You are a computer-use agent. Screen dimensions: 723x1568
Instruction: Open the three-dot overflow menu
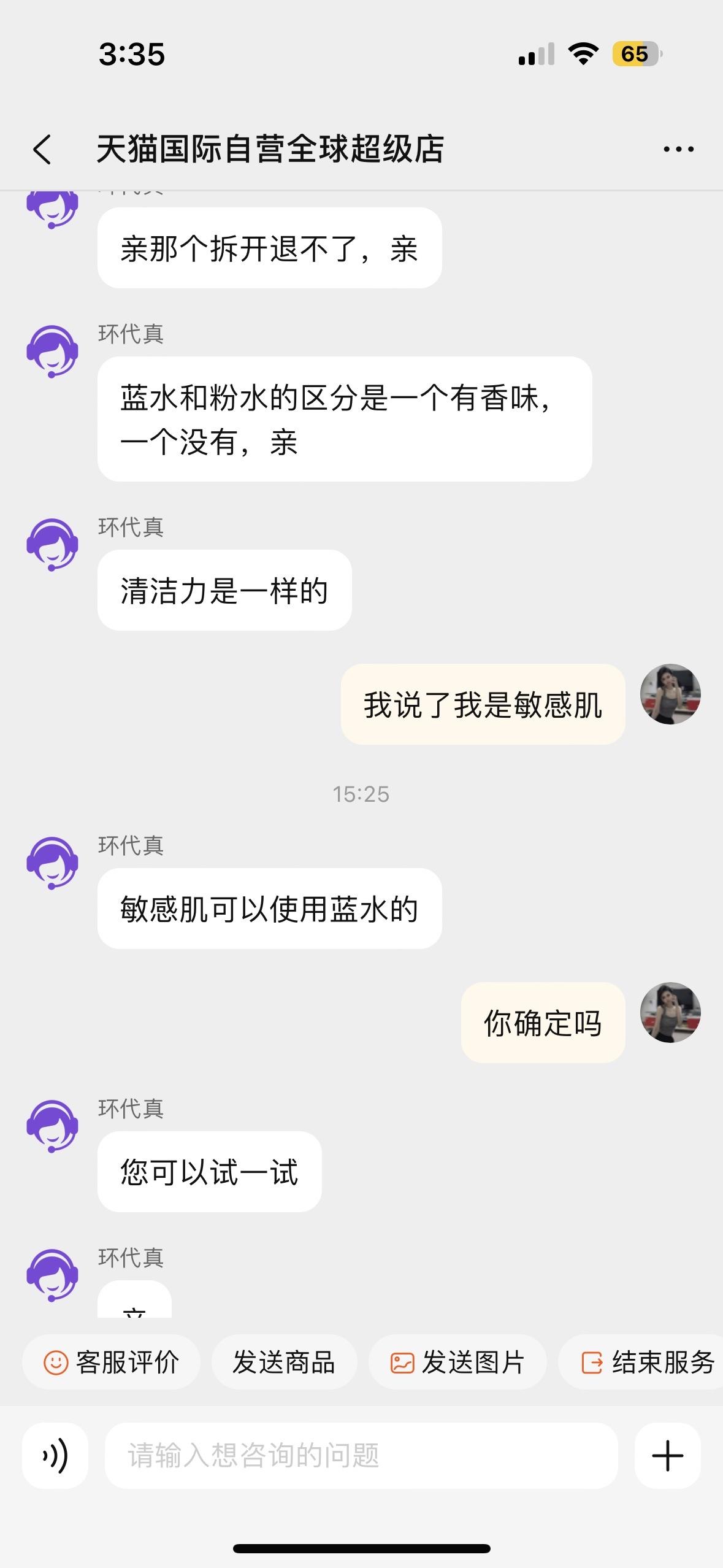(x=678, y=149)
